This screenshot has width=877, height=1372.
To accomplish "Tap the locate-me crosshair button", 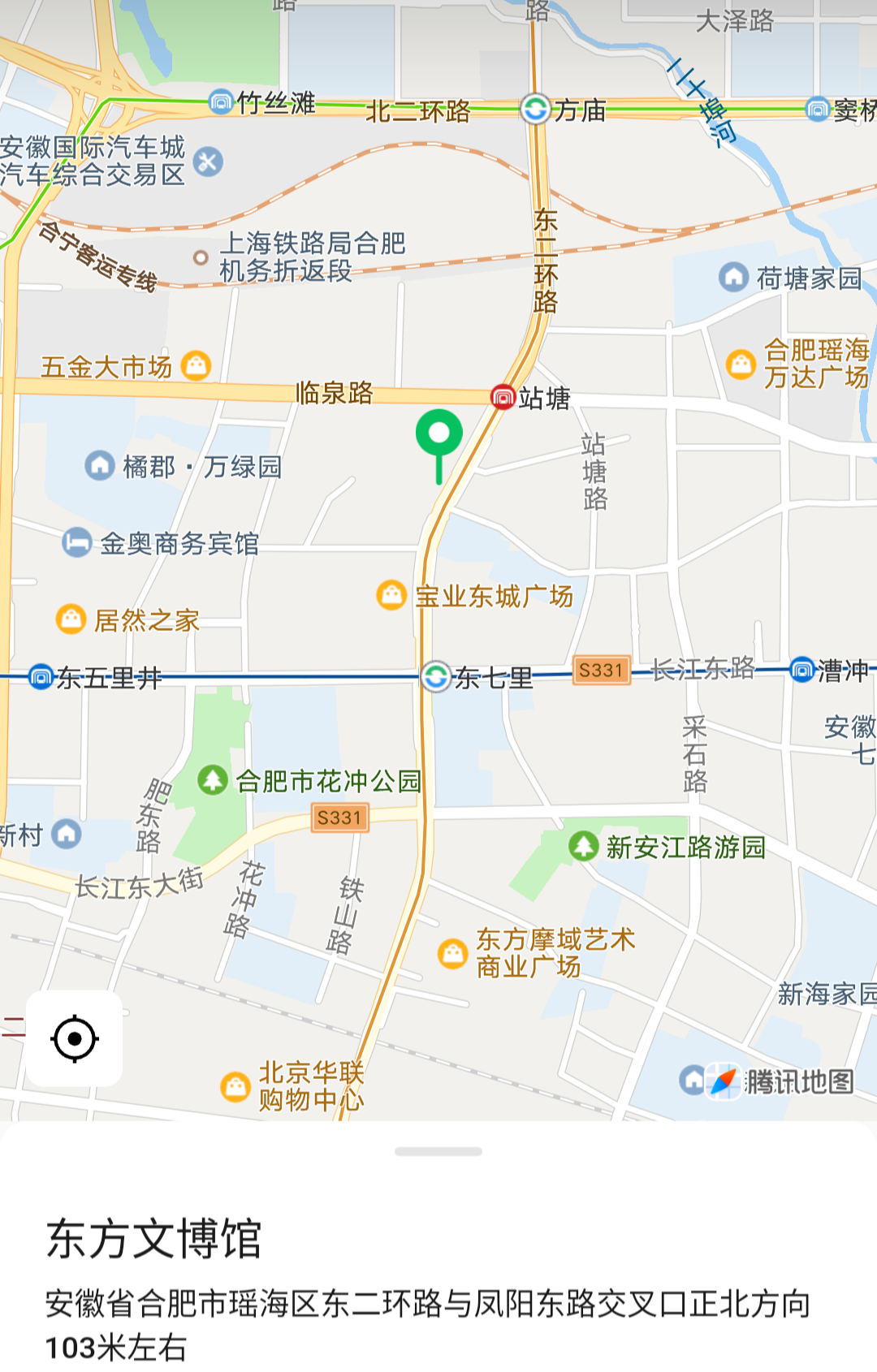I will [75, 1038].
